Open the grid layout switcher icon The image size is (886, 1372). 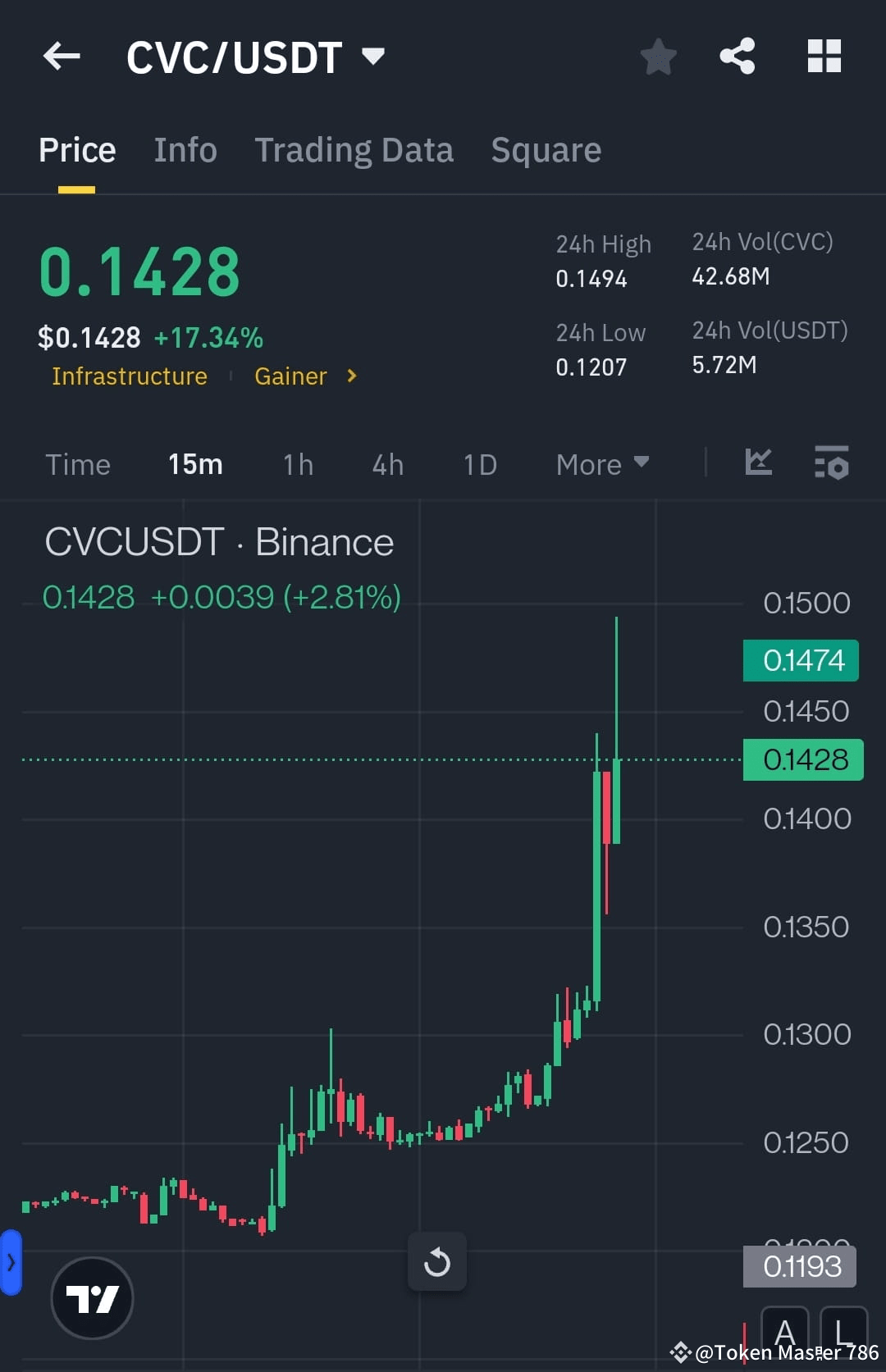tap(824, 56)
